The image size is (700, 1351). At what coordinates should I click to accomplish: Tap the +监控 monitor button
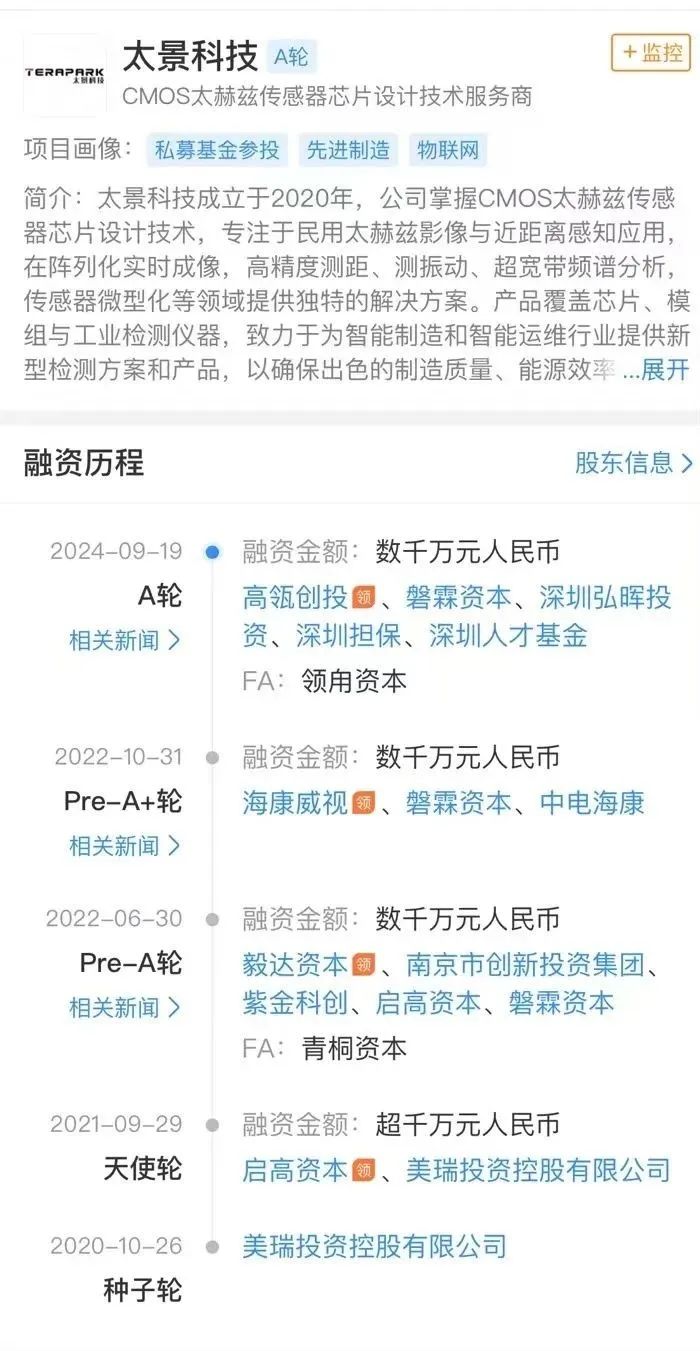(651, 52)
